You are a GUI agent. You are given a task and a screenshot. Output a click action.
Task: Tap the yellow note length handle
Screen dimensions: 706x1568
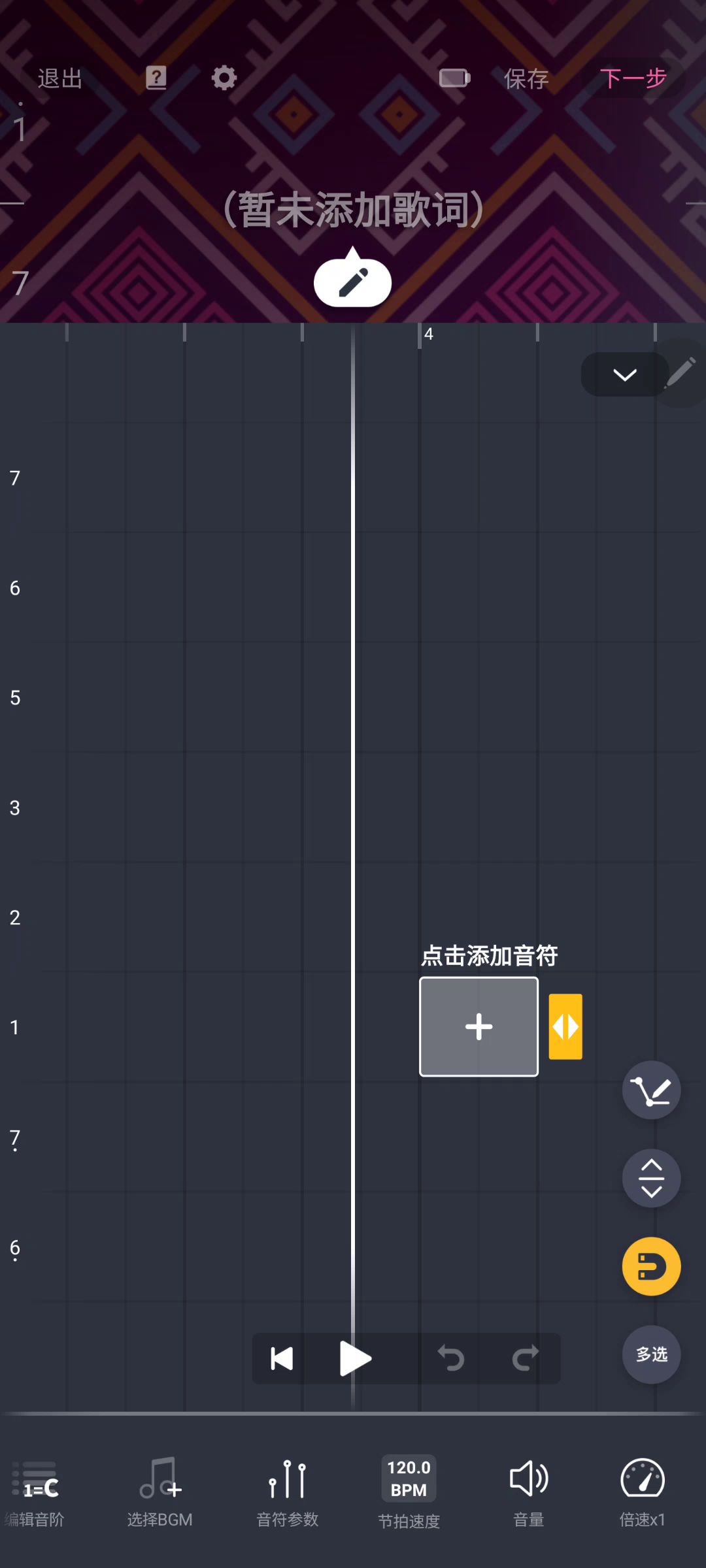click(x=565, y=1026)
